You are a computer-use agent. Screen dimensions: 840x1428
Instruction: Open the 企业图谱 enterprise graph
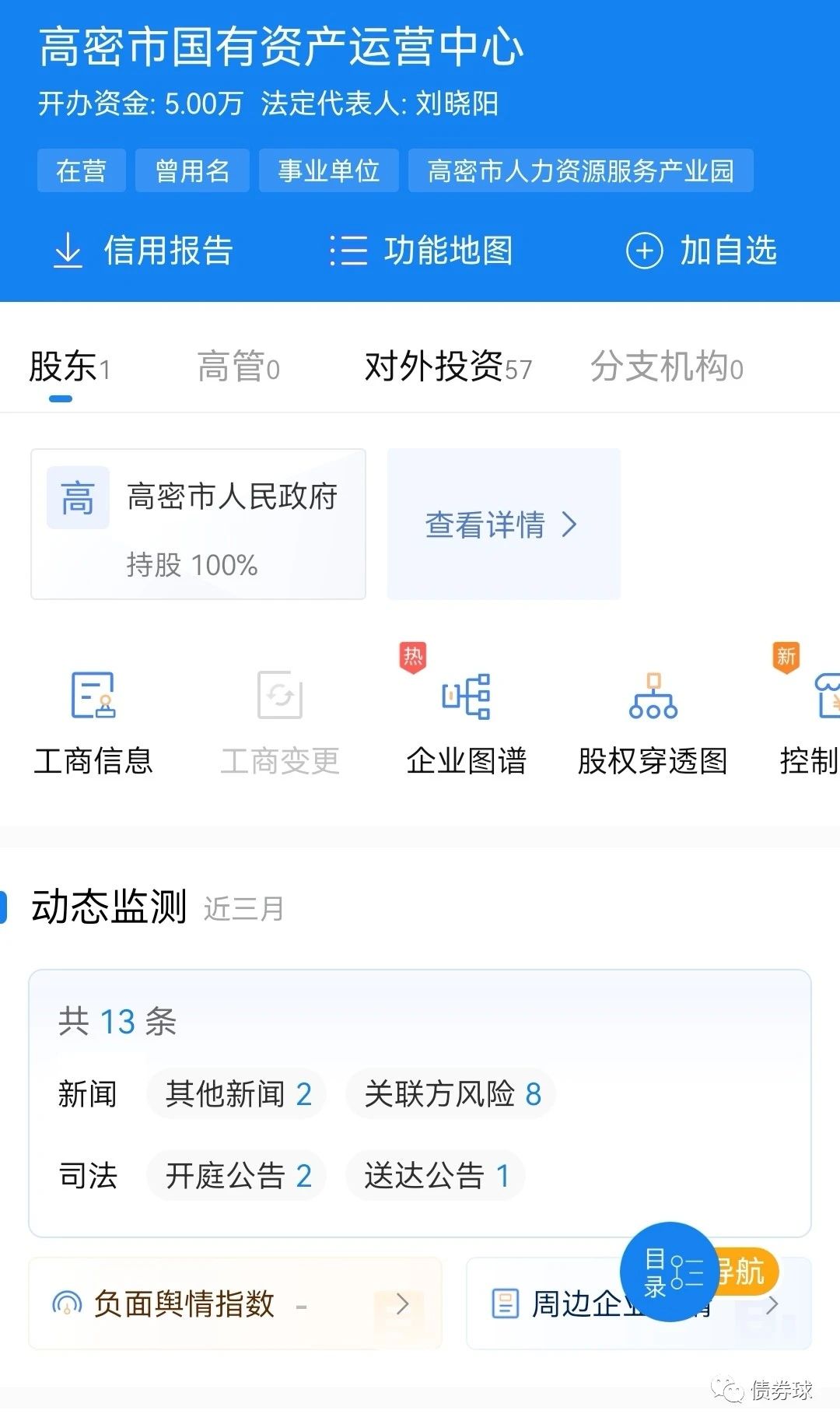[466, 725]
